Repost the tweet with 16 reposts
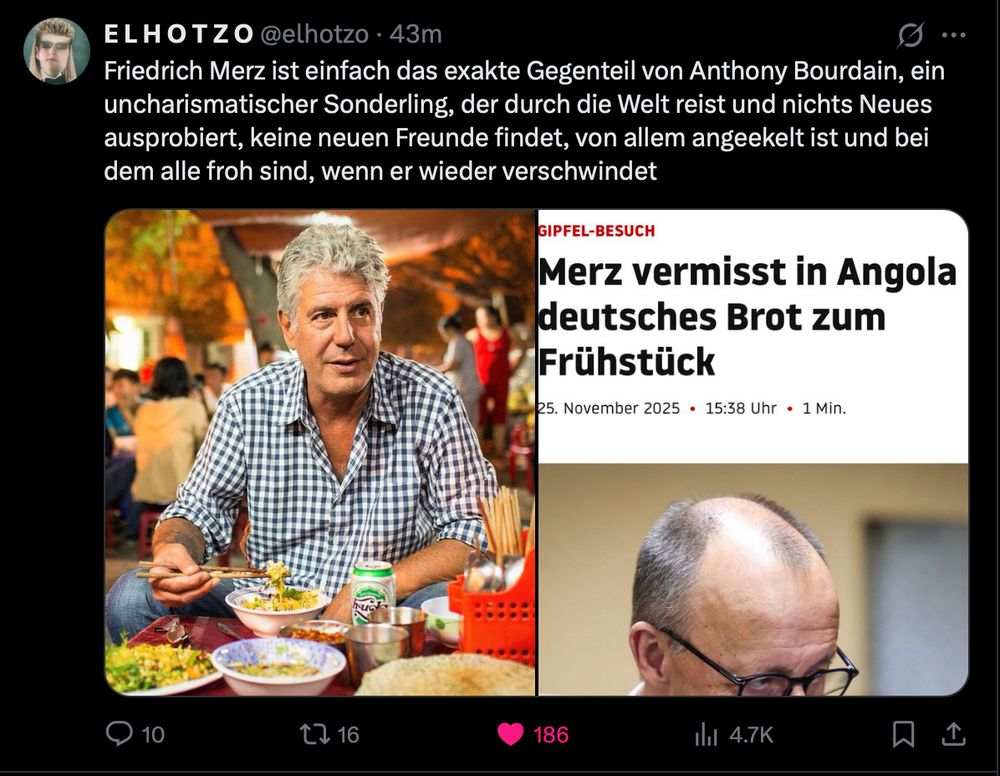Image resolution: width=1000 pixels, height=776 pixels. 330,734
